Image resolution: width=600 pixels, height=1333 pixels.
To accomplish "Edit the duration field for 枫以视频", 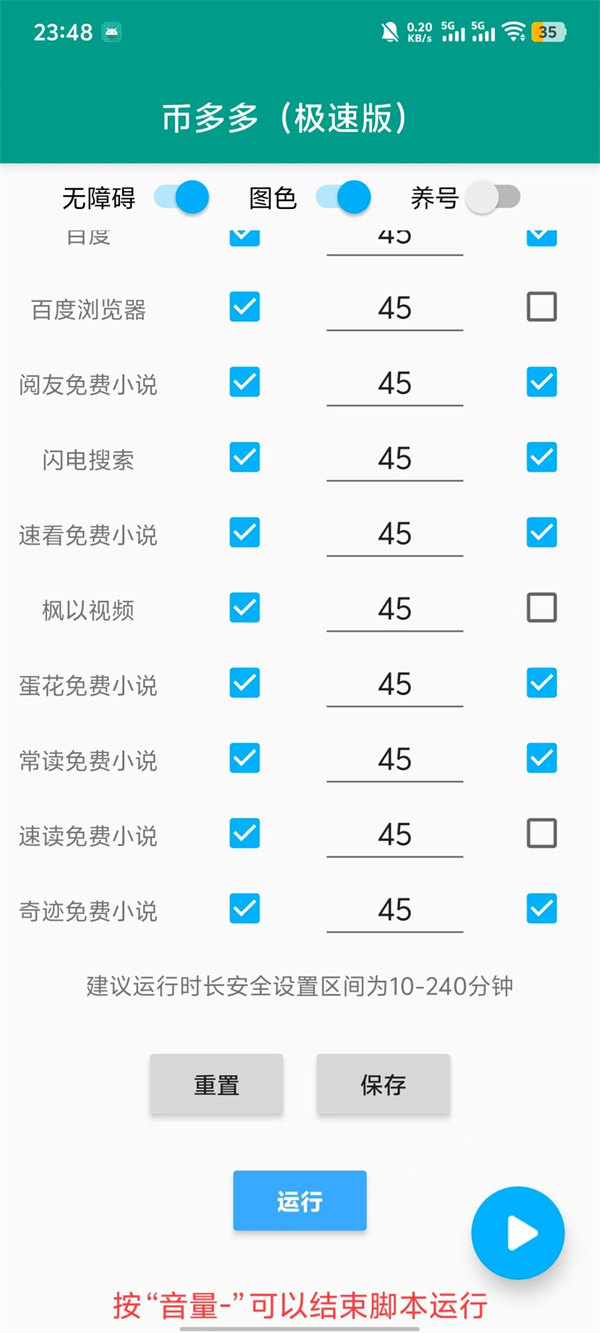I will pos(395,608).
